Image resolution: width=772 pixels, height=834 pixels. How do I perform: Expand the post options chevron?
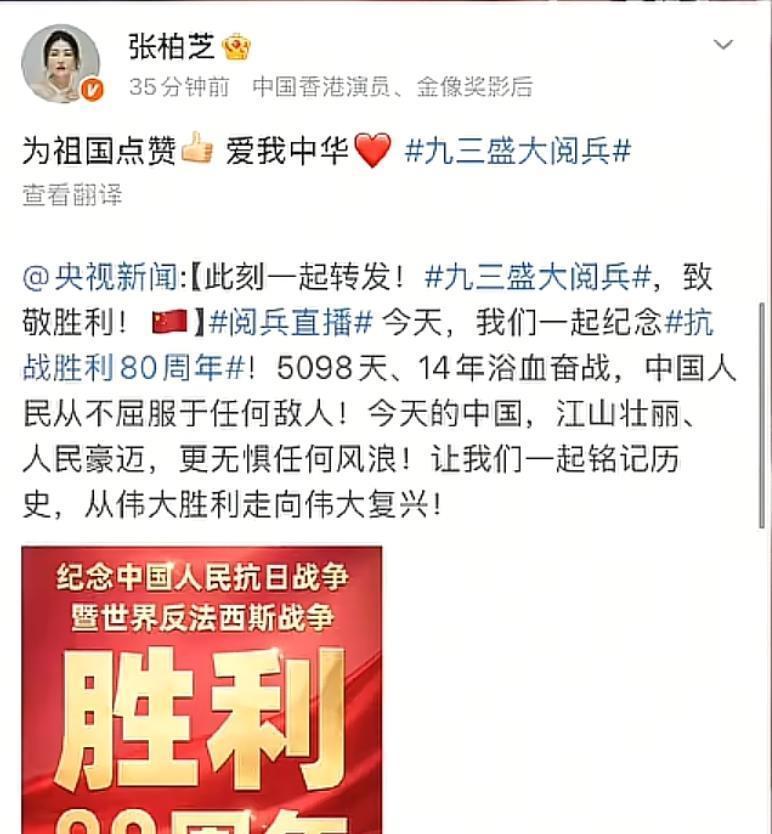click(x=722, y=46)
